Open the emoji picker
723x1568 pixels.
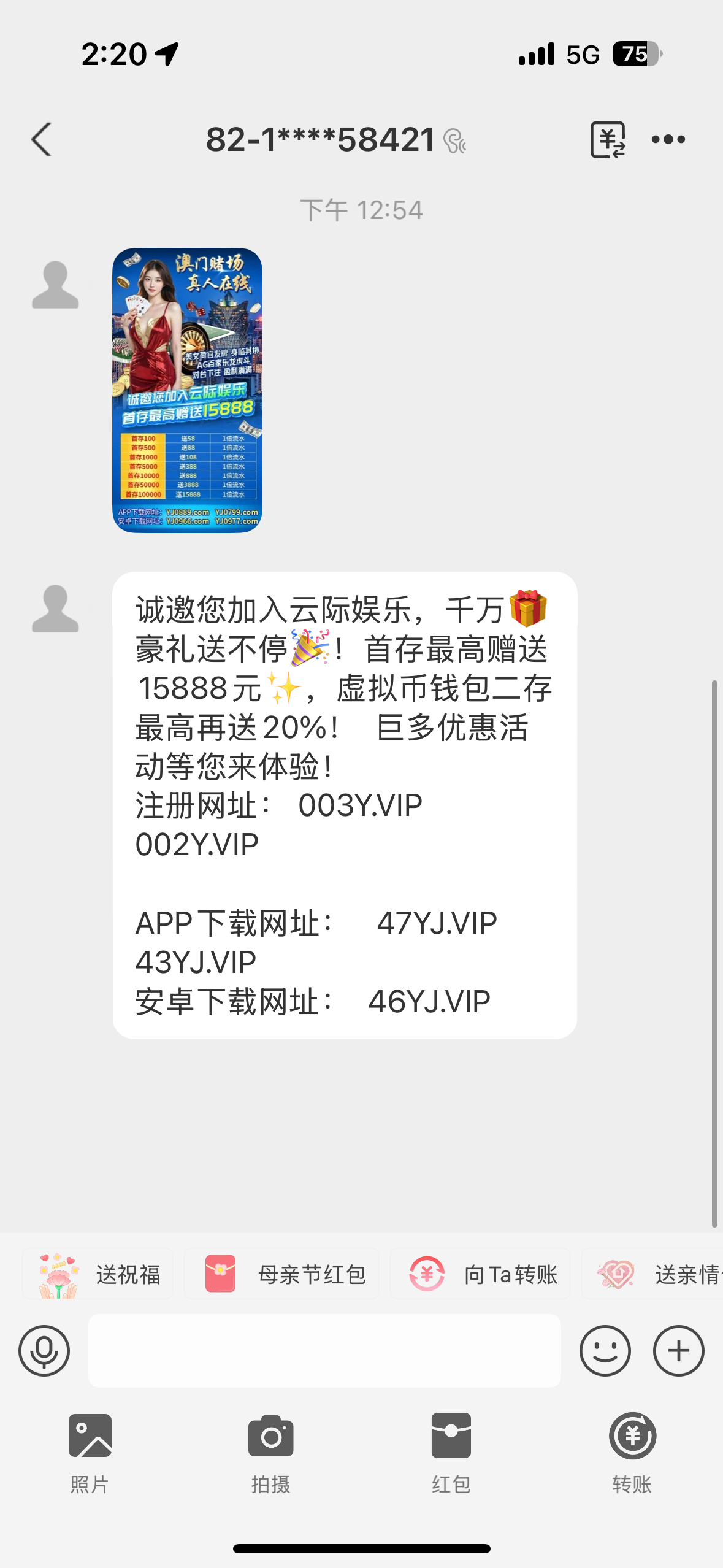point(605,1351)
